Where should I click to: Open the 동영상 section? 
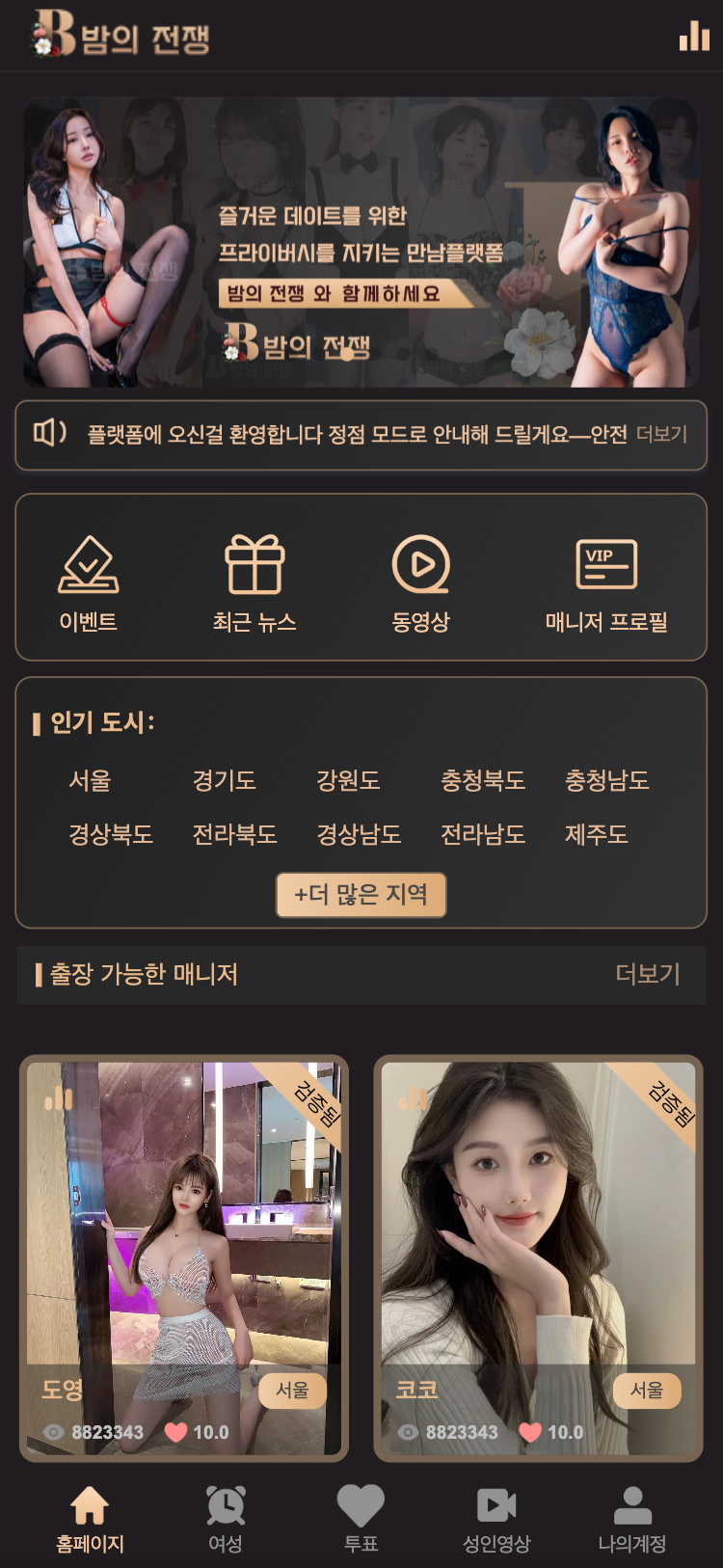coord(421,583)
